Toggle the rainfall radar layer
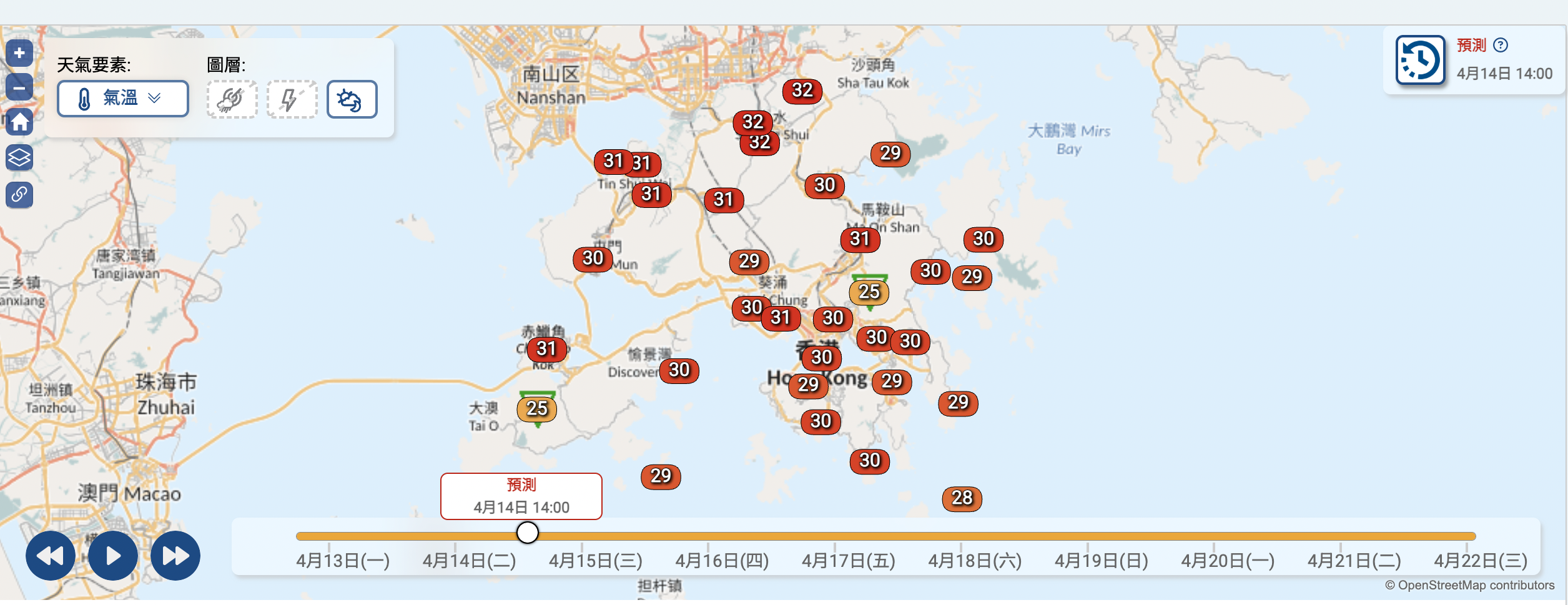Viewport: 1568px width, 605px height. [232, 99]
